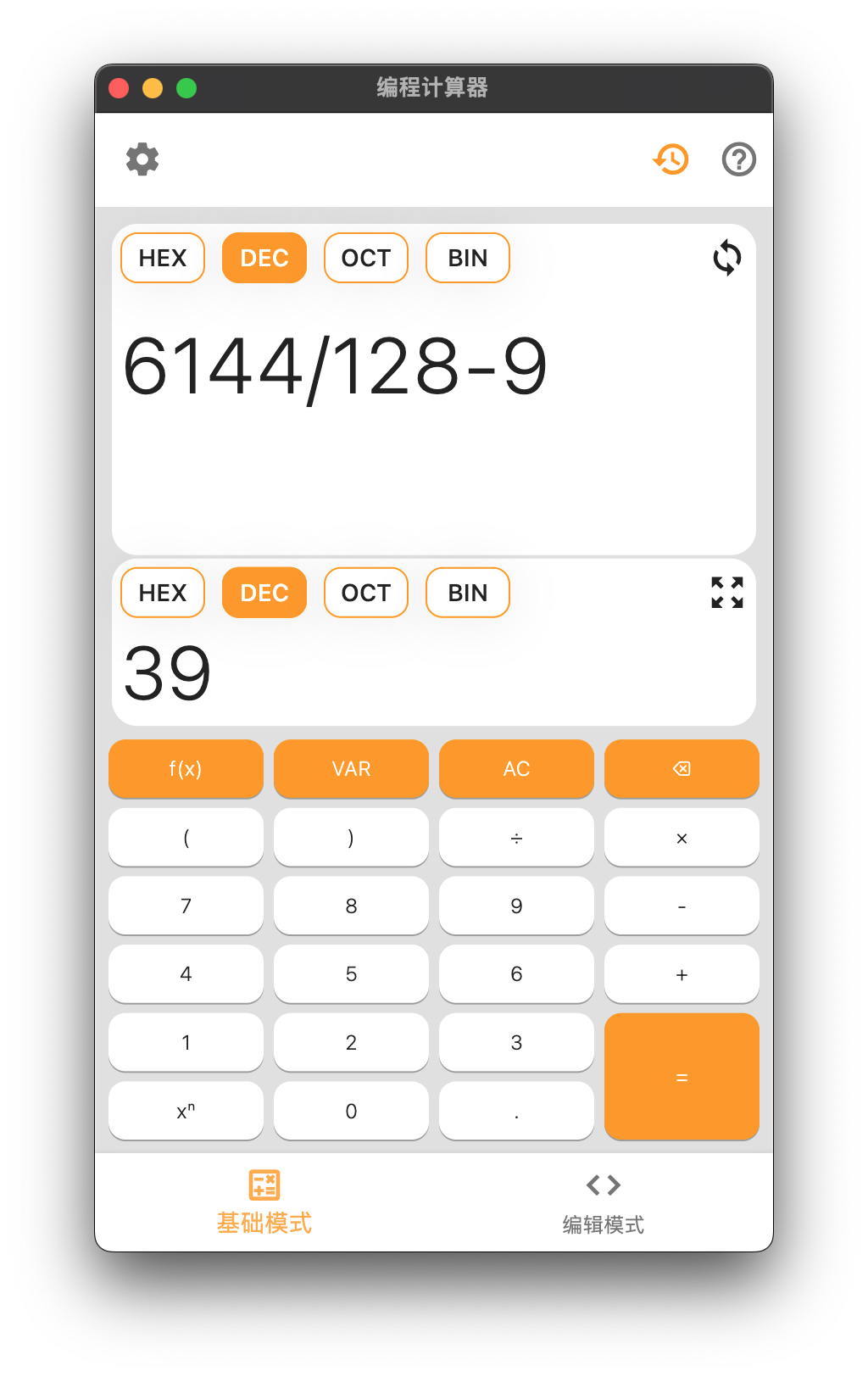Enter the multiplication operator
The width and height of the screenshot is (868, 1377).
tap(682, 838)
